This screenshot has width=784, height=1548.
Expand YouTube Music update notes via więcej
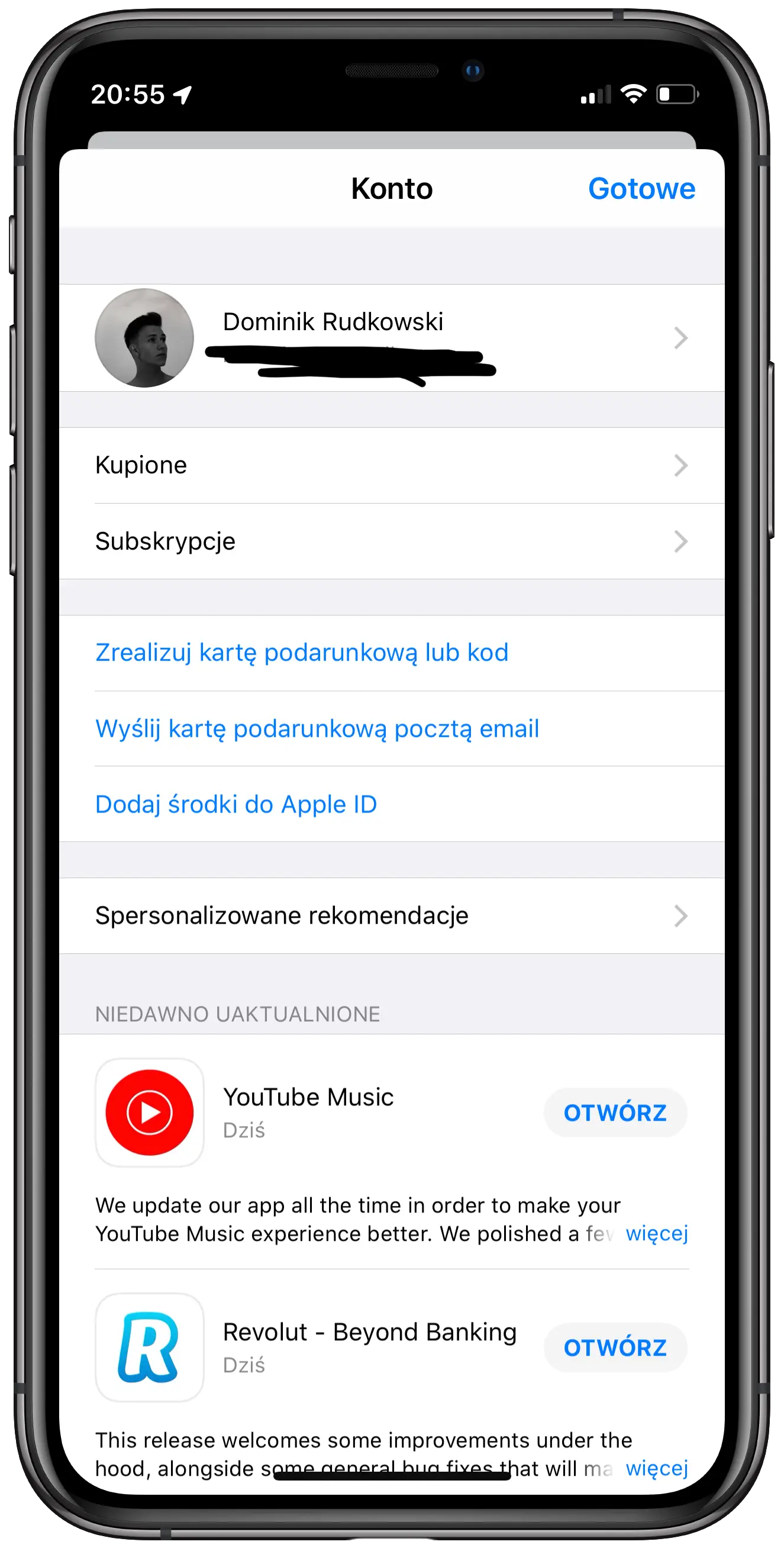656,1233
